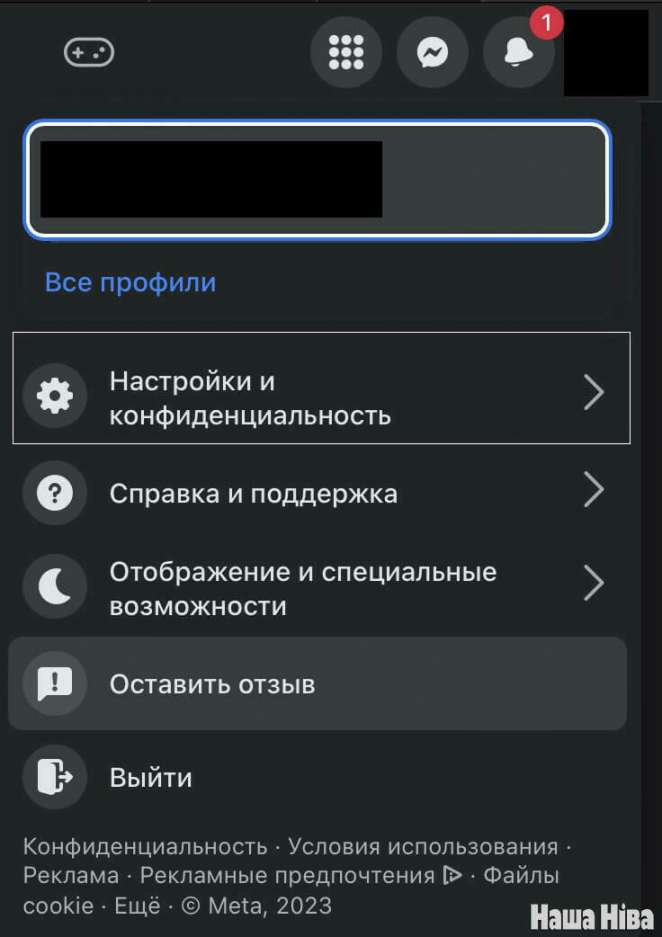The height and width of the screenshot is (937, 662).
Task: Open the apps grid menu
Action: coord(346,52)
